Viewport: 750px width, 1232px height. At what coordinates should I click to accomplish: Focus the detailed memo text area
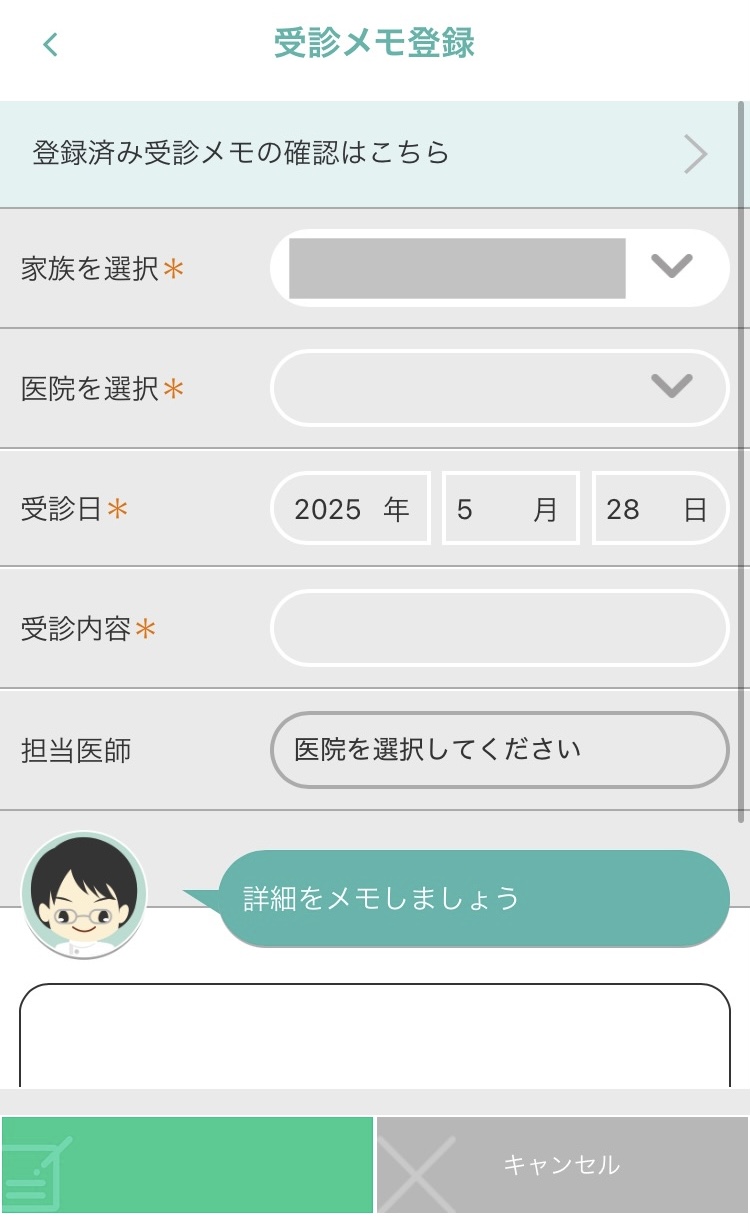375,1036
